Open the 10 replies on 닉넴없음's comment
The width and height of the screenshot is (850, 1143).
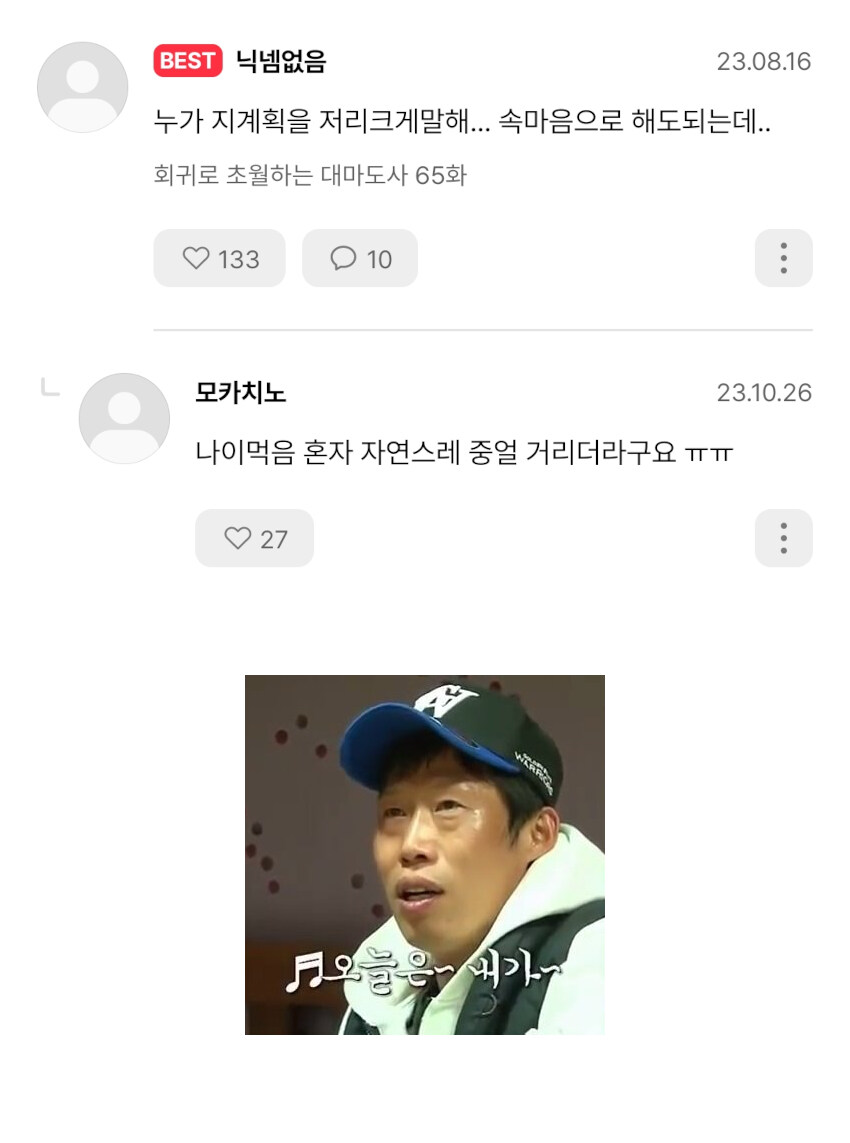[360, 259]
